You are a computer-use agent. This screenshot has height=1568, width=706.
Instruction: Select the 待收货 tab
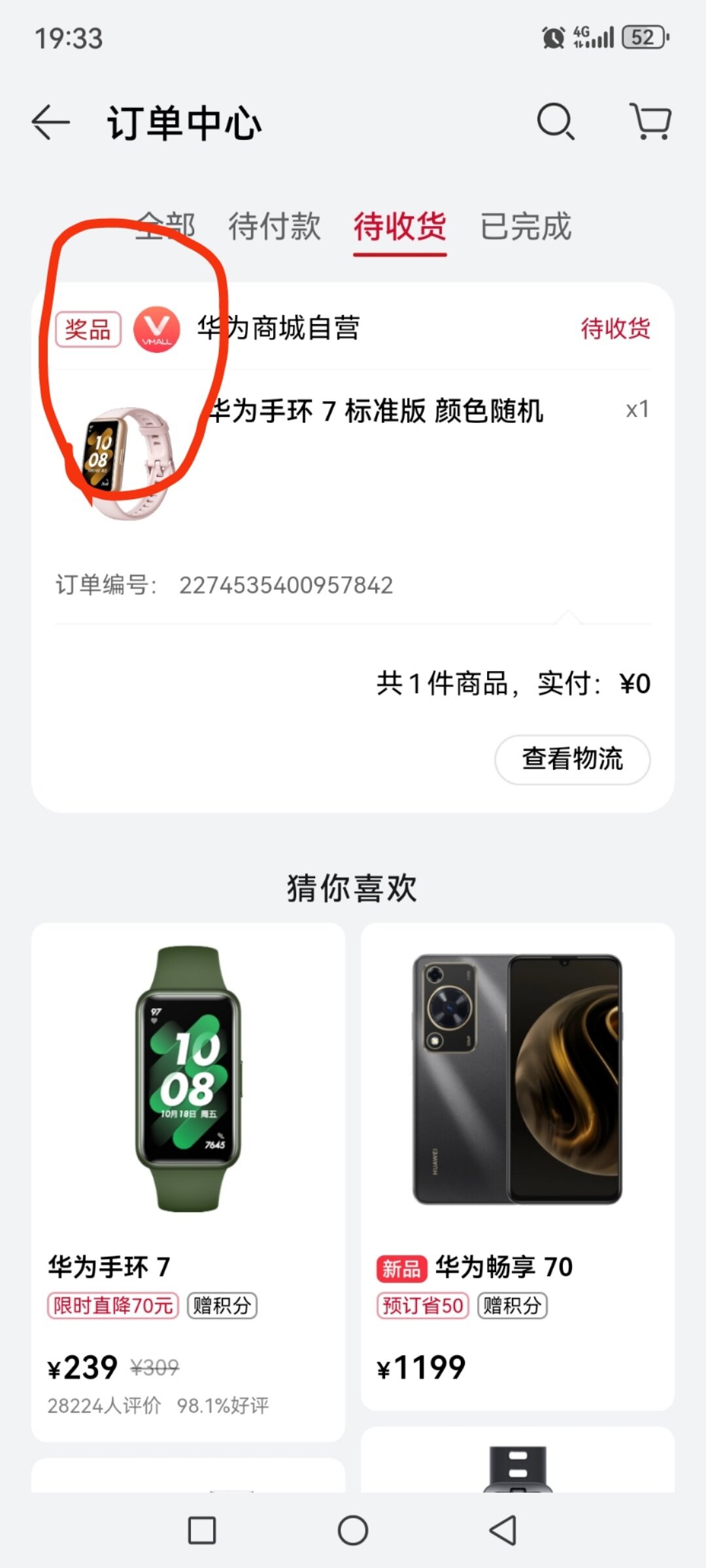pyautogui.click(x=399, y=227)
